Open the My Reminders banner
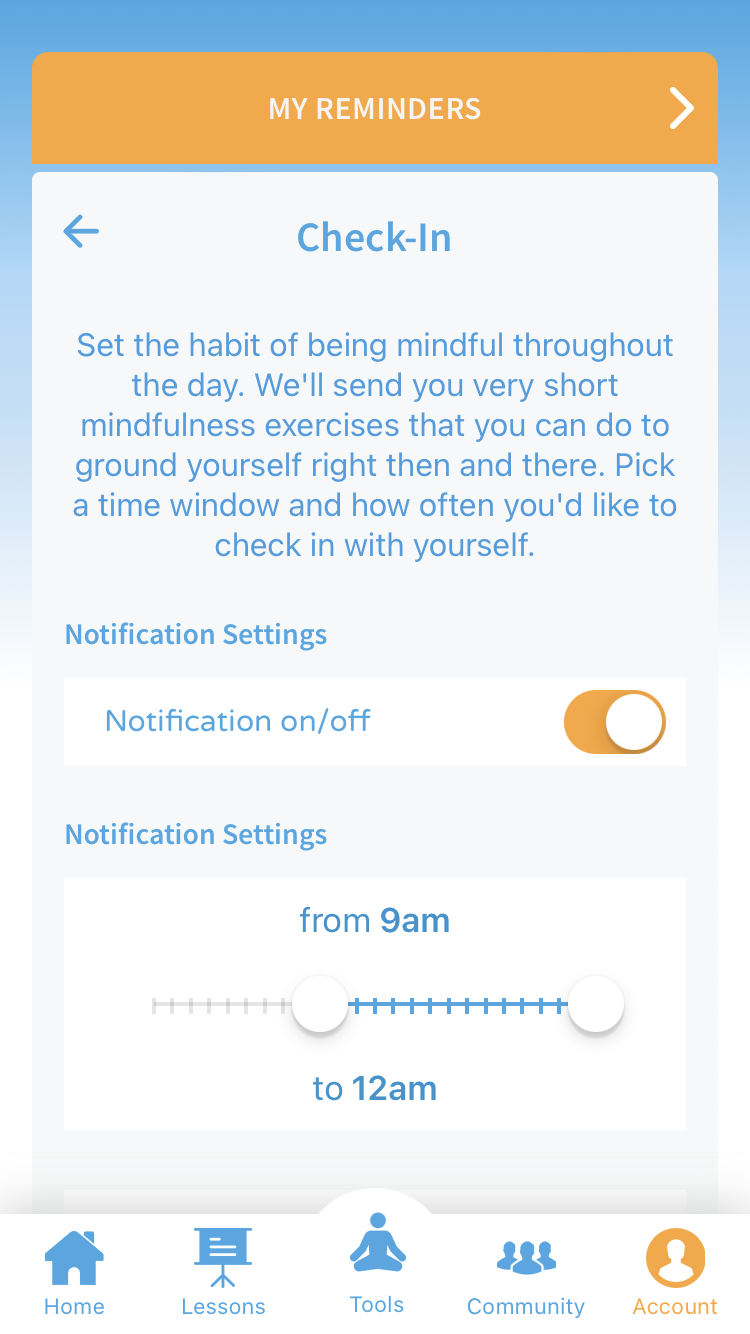Screen dimensions: 750x1334 (375, 108)
